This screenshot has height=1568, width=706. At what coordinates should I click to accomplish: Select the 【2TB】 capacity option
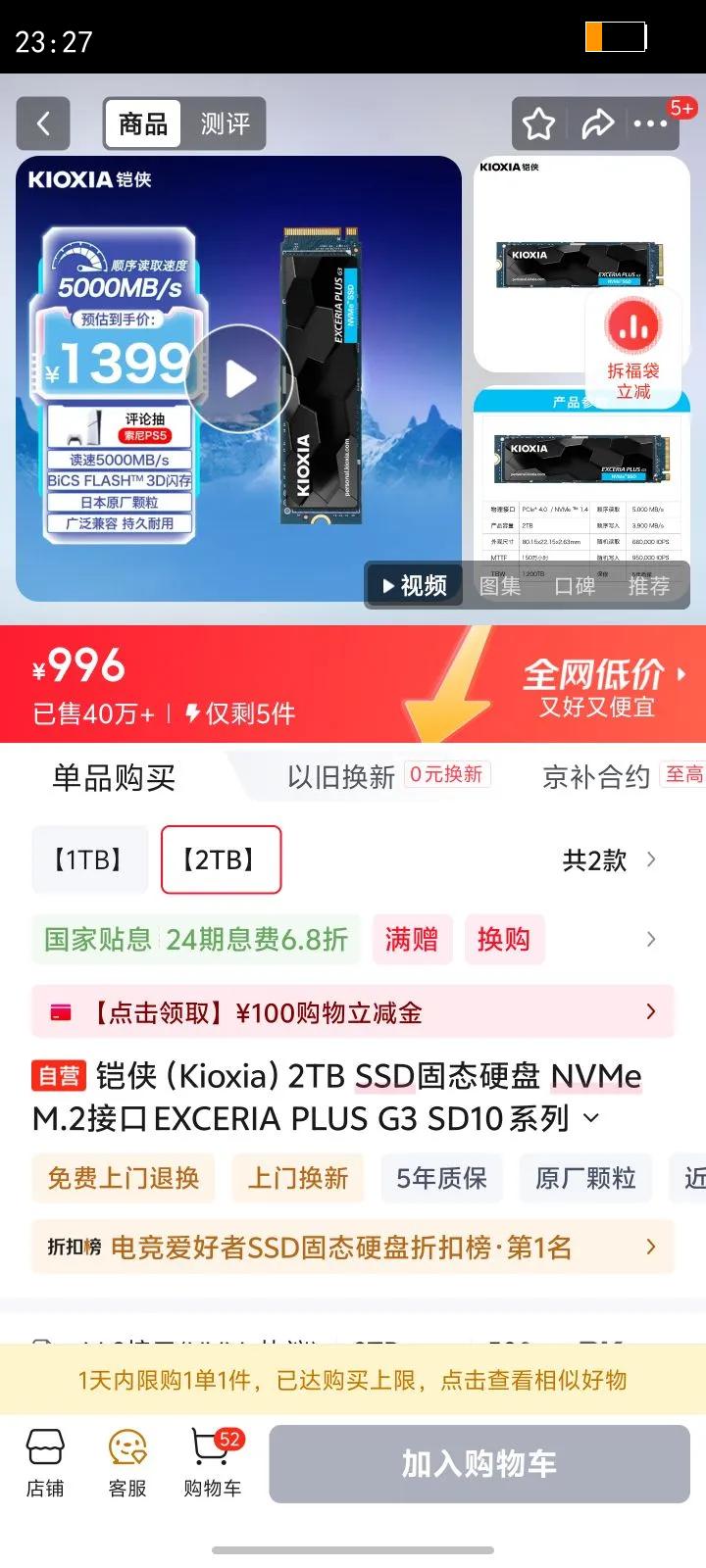click(x=221, y=859)
